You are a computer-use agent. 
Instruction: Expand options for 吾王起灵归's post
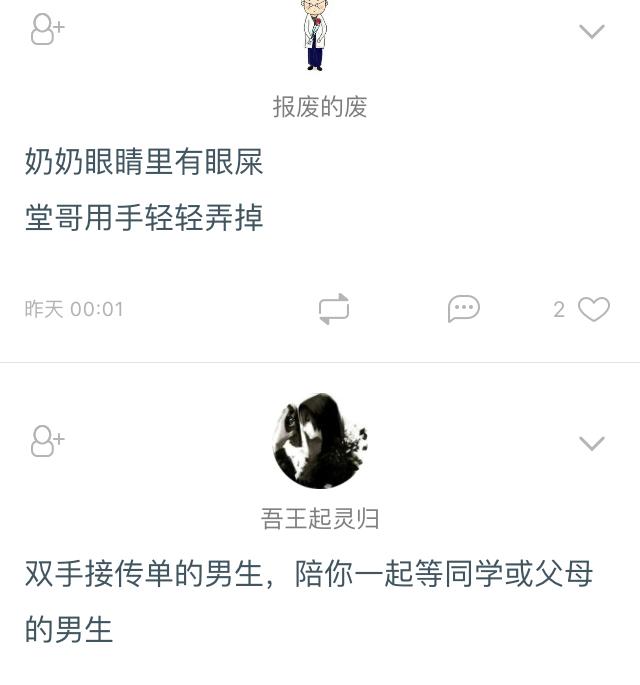[x=592, y=443]
